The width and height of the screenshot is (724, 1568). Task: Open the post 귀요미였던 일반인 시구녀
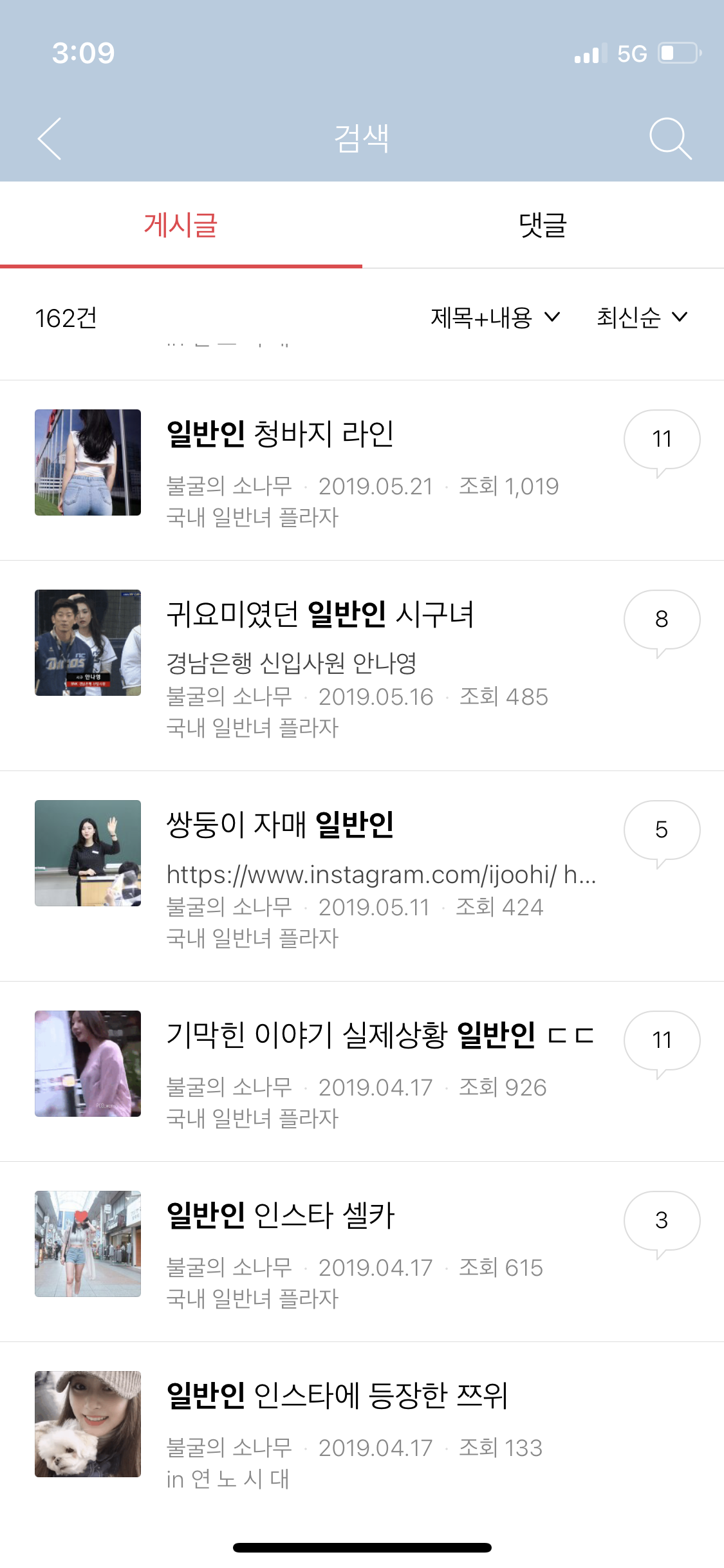click(320, 614)
